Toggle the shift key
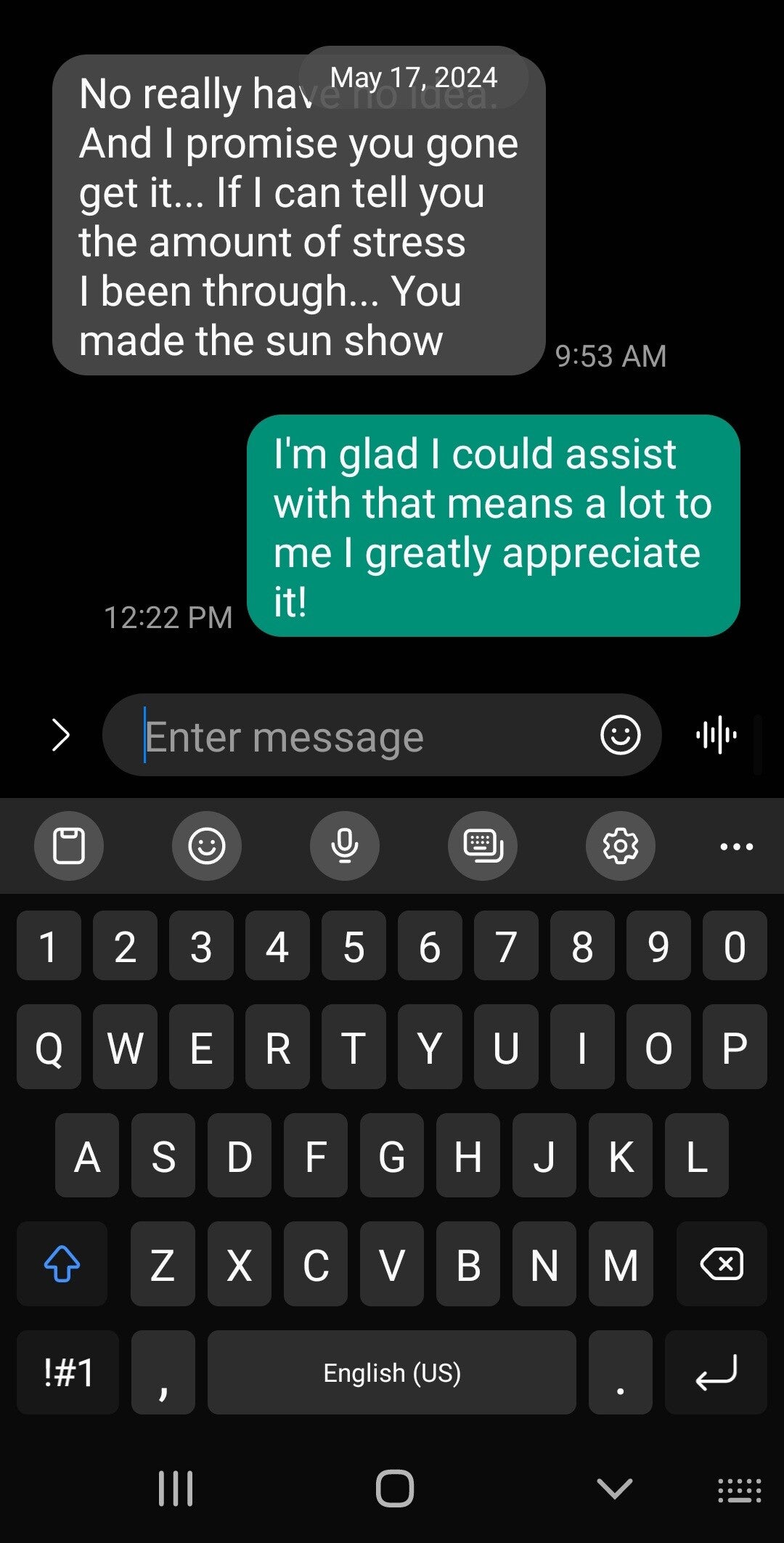 click(x=62, y=1264)
